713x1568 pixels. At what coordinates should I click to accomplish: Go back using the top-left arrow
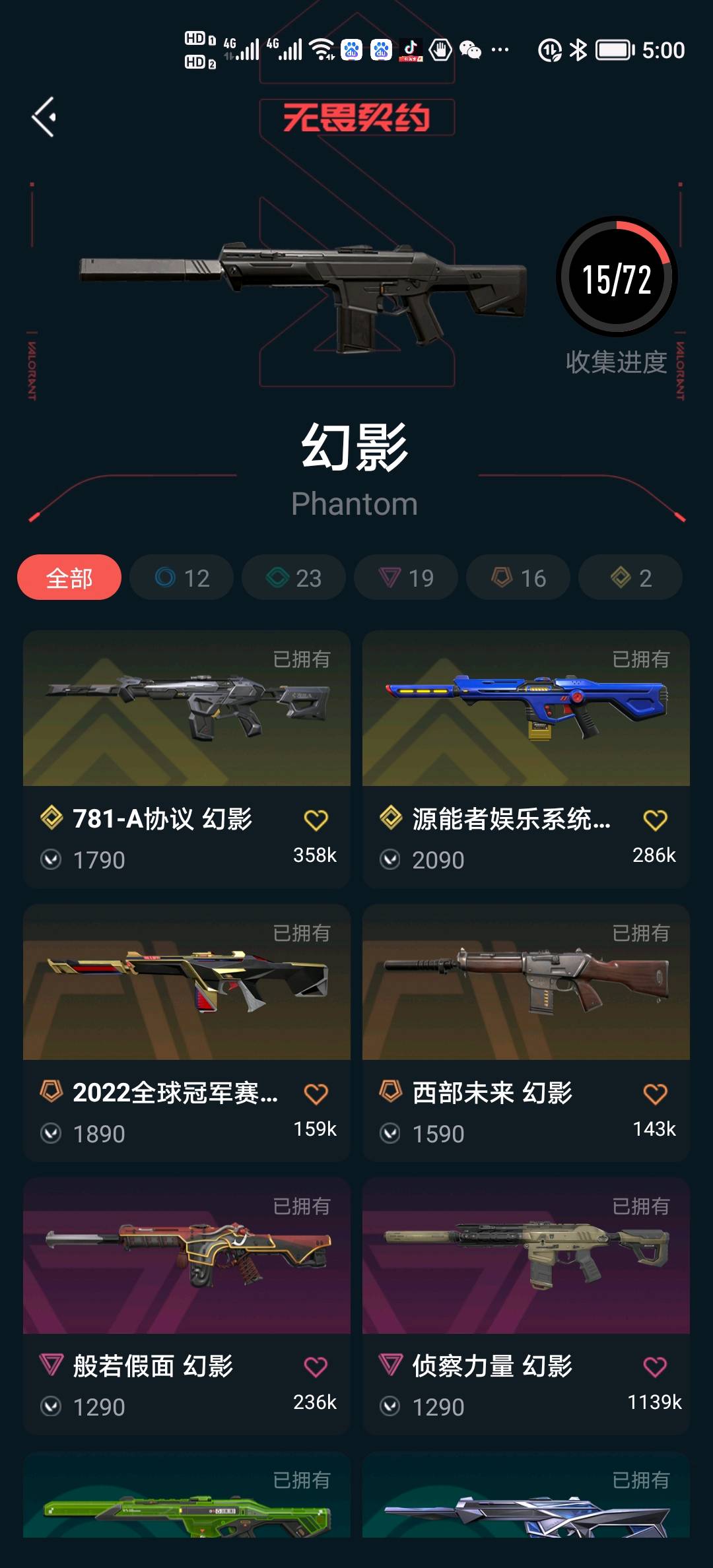click(x=44, y=117)
